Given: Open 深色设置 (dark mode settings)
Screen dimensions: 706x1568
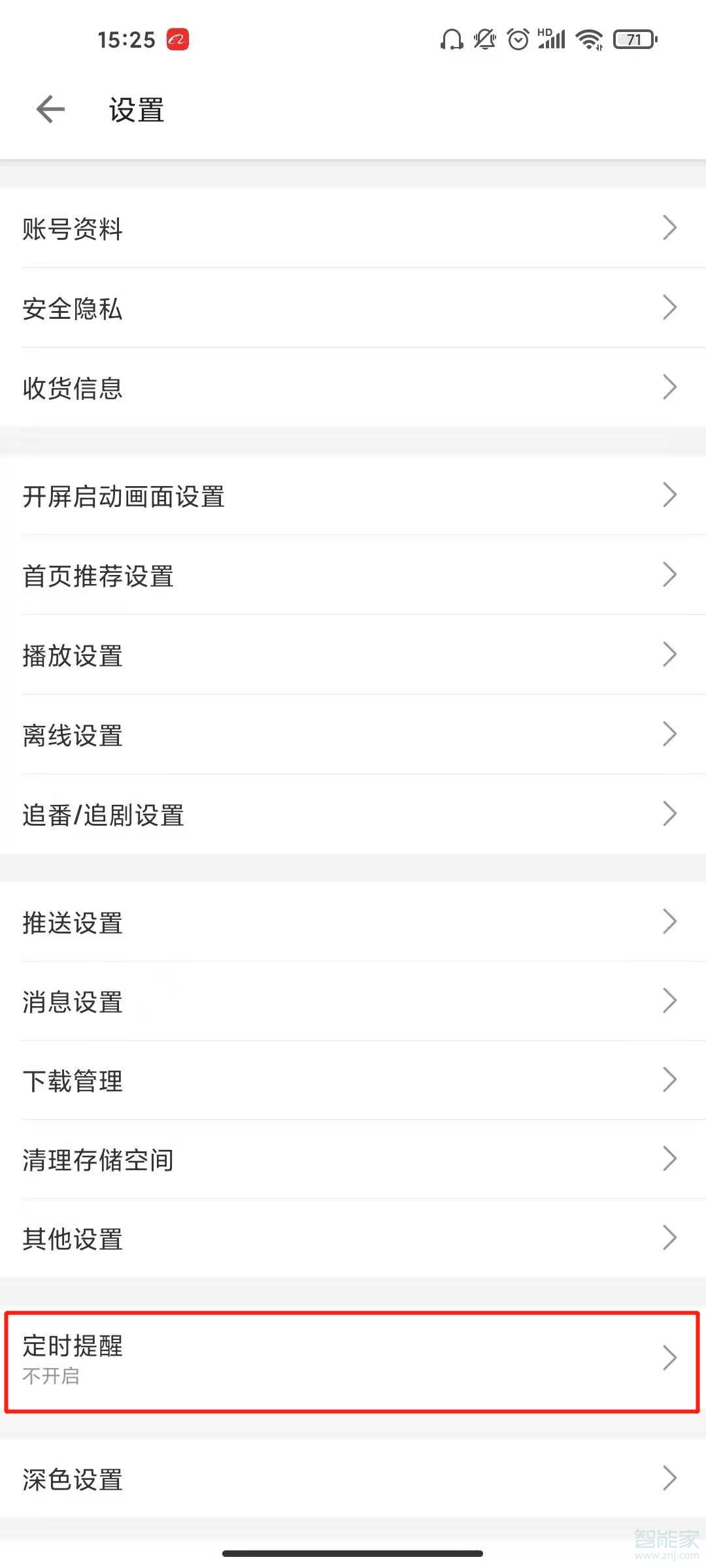Looking at the screenshot, I should 353,1478.
